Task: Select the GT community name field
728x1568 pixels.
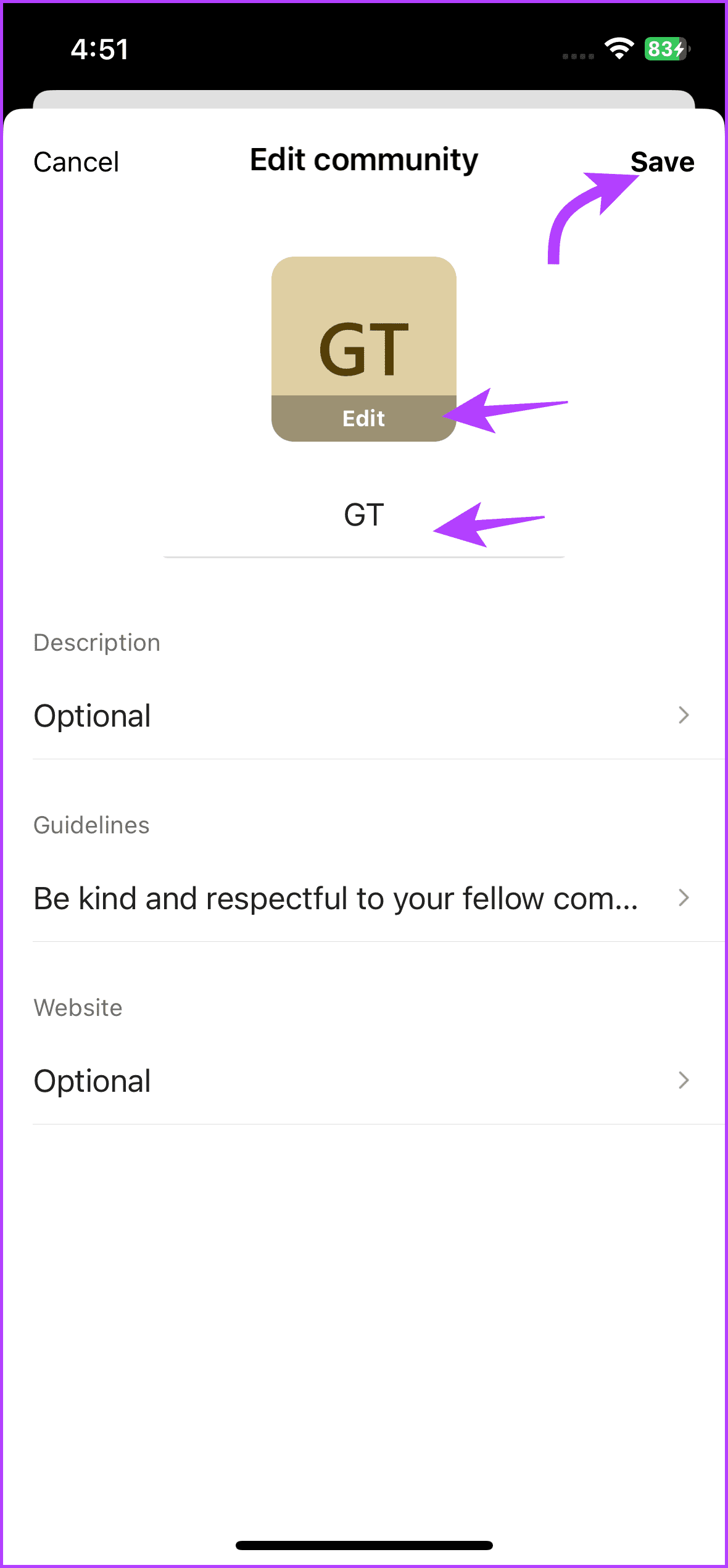Action: tap(364, 516)
